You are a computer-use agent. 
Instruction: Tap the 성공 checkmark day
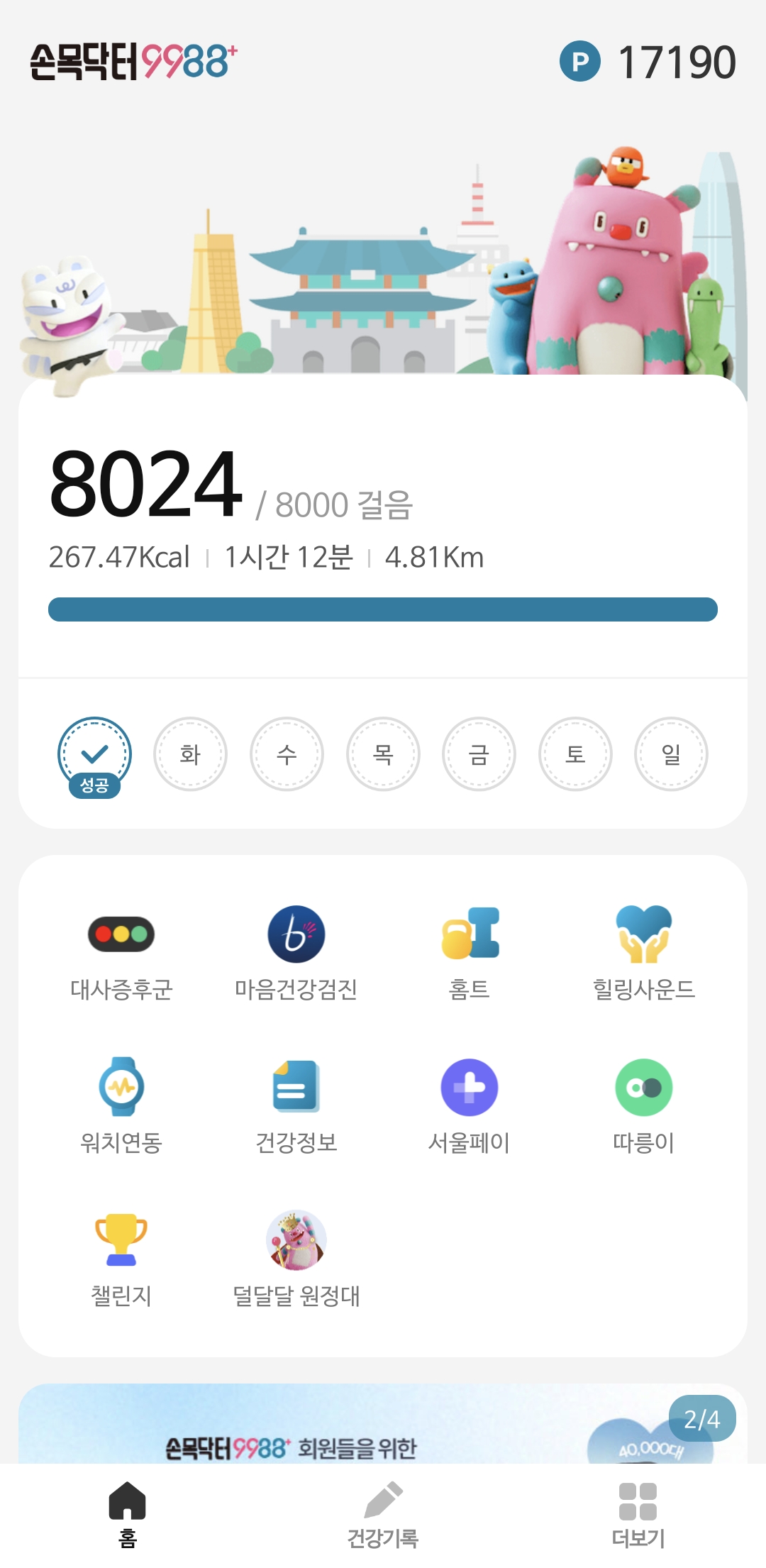94,753
